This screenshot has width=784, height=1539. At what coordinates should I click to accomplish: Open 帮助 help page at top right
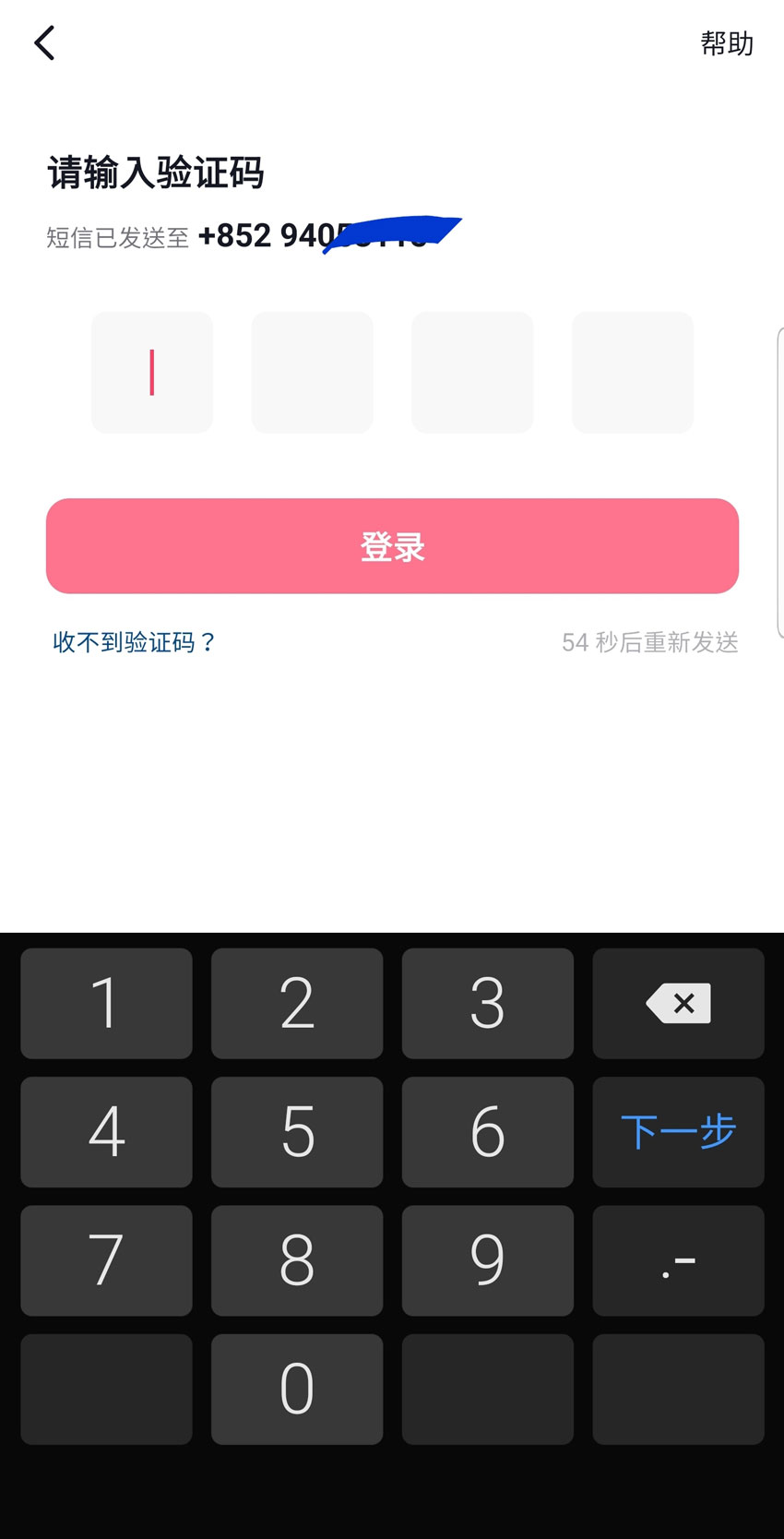coord(728,42)
